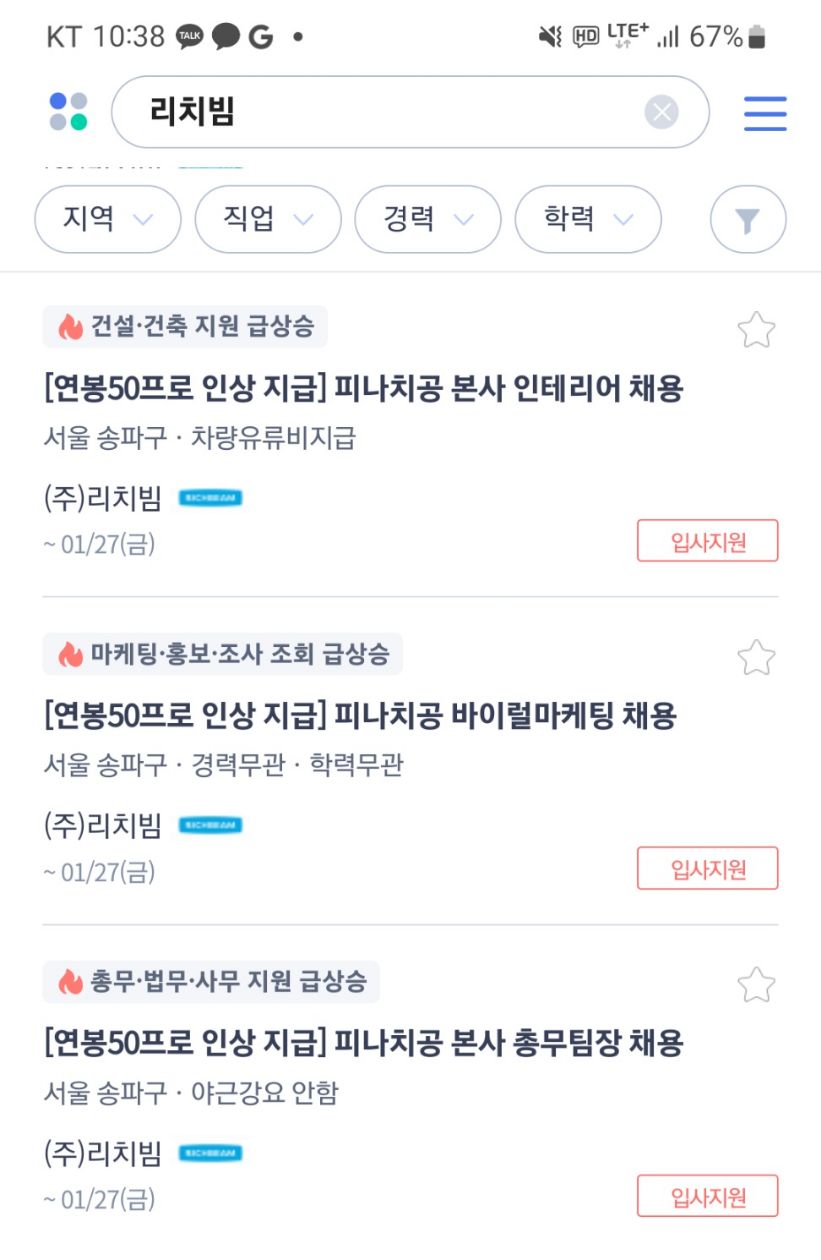Click inside the 리치빔 search field
Viewport: 821px width, 1260px height.
(x=350, y=112)
